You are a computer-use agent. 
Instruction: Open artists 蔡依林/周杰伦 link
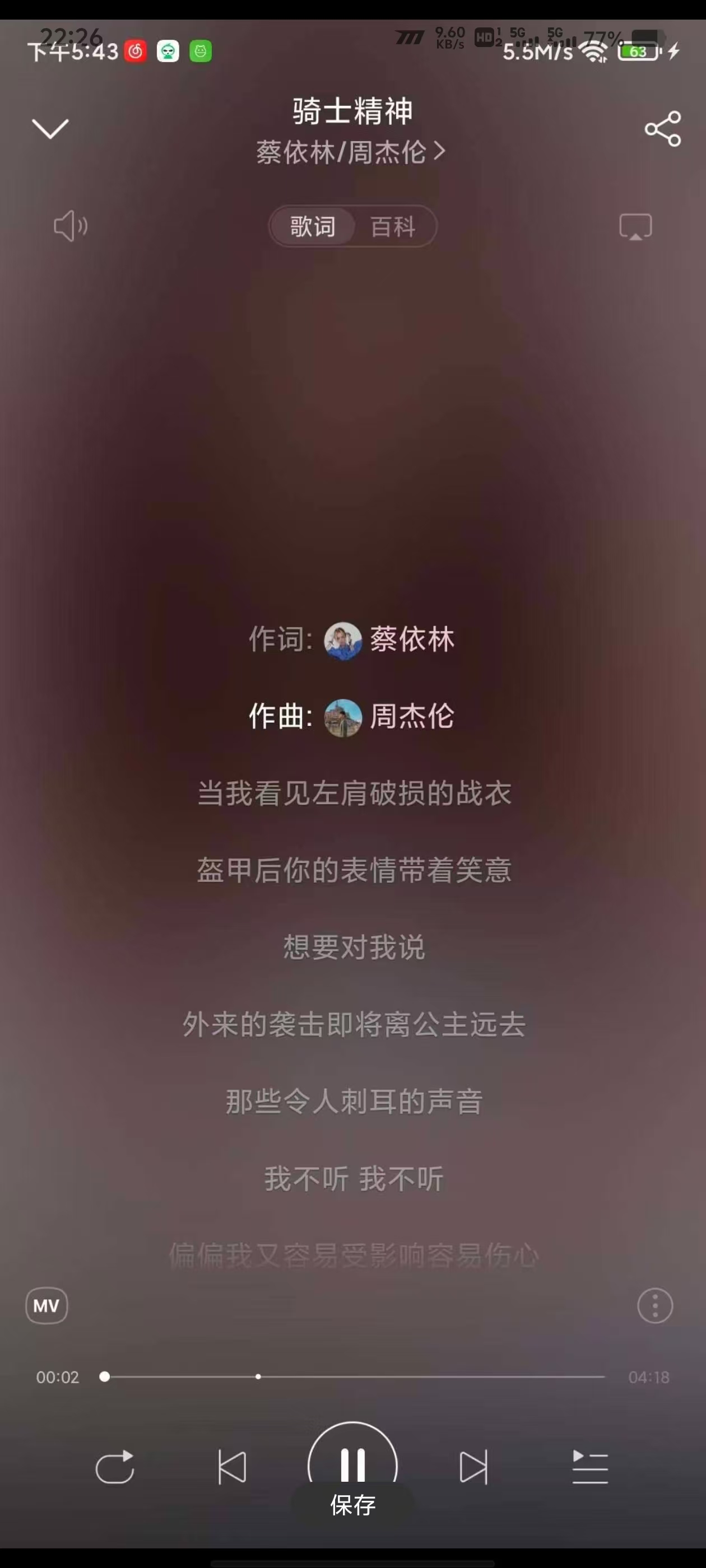coord(351,152)
